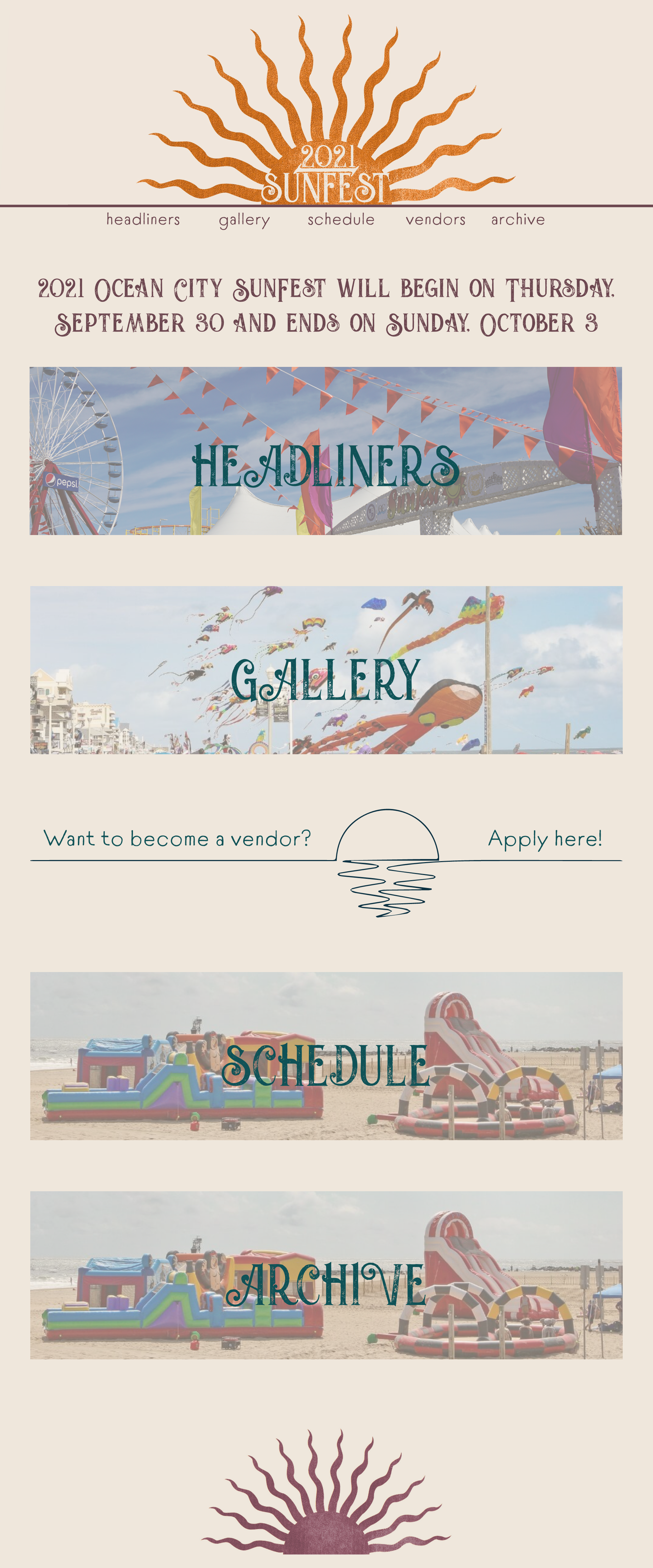Open the headliners nav link
The height and width of the screenshot is (1568, 653).
point(143,219)
